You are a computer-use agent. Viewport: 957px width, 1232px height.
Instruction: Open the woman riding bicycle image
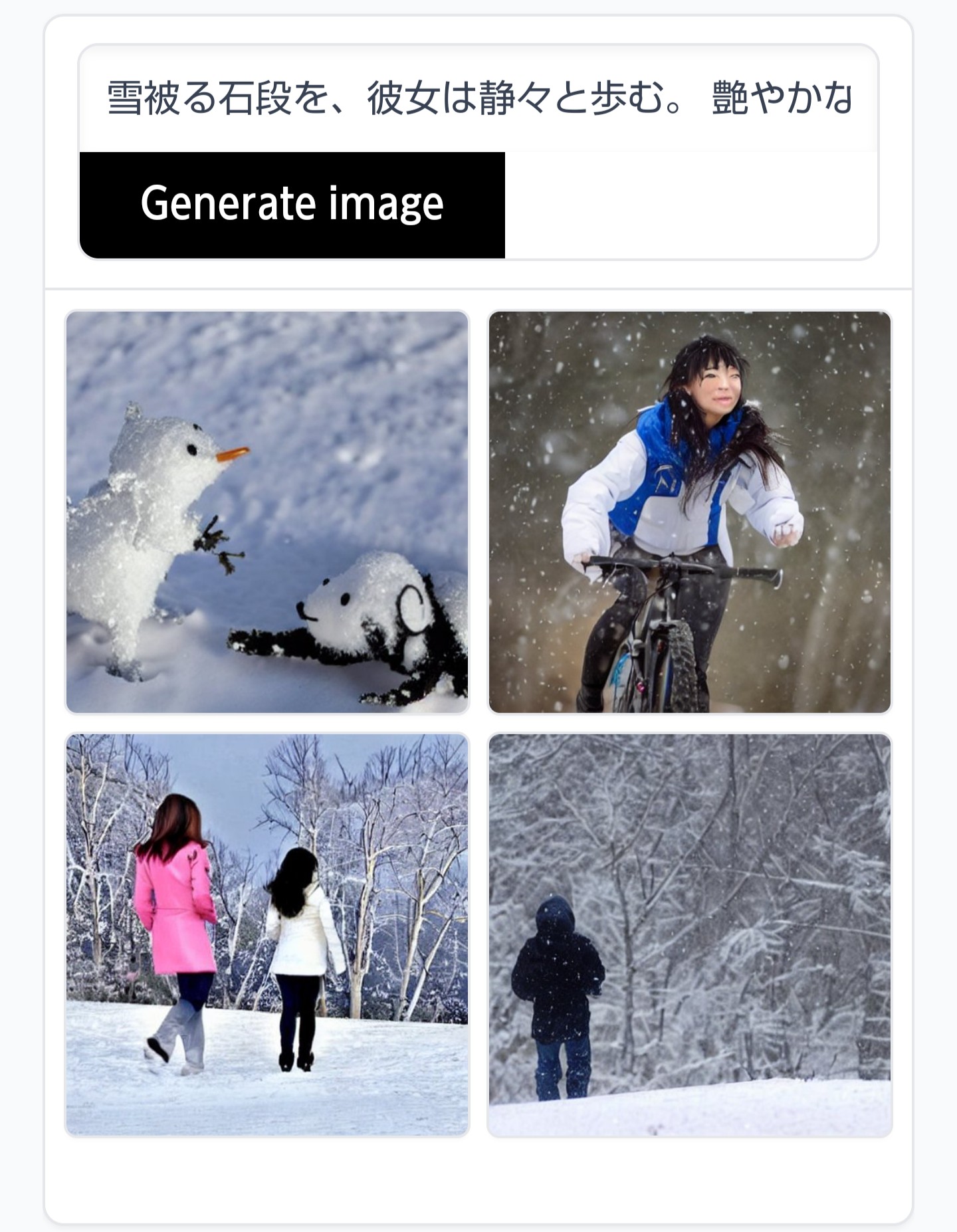click(x=690, y=512)
